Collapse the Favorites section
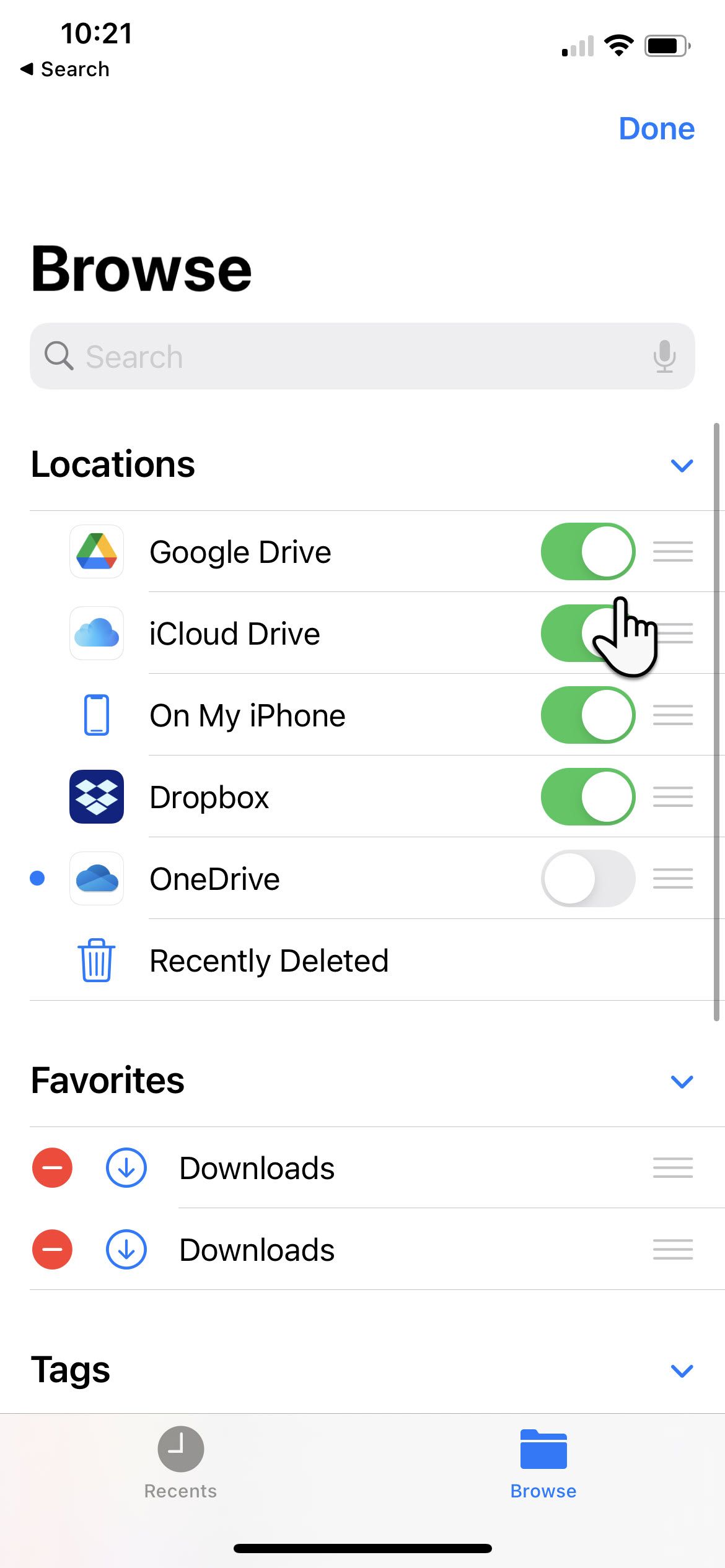 point(682,1081)
